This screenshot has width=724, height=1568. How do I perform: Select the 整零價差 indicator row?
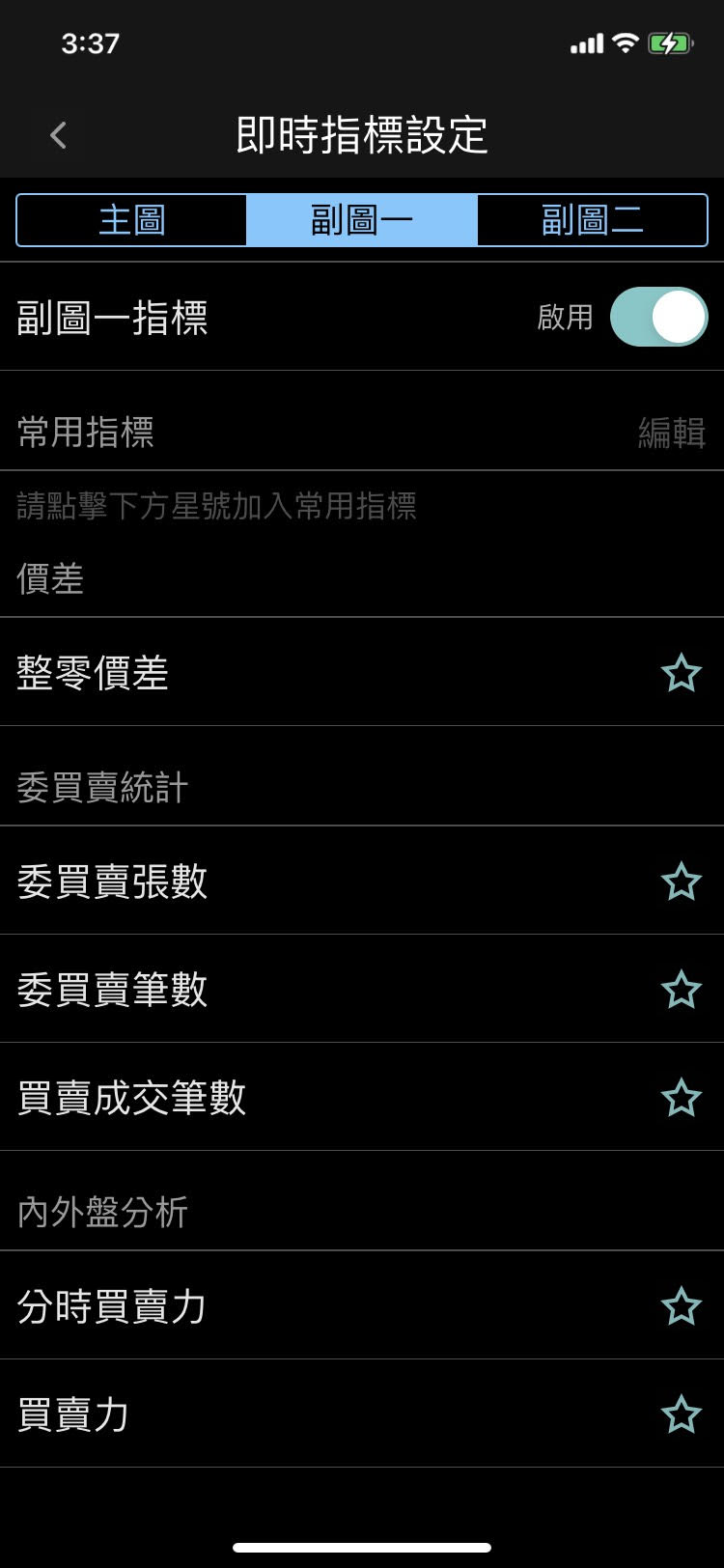tap(290, 673)
